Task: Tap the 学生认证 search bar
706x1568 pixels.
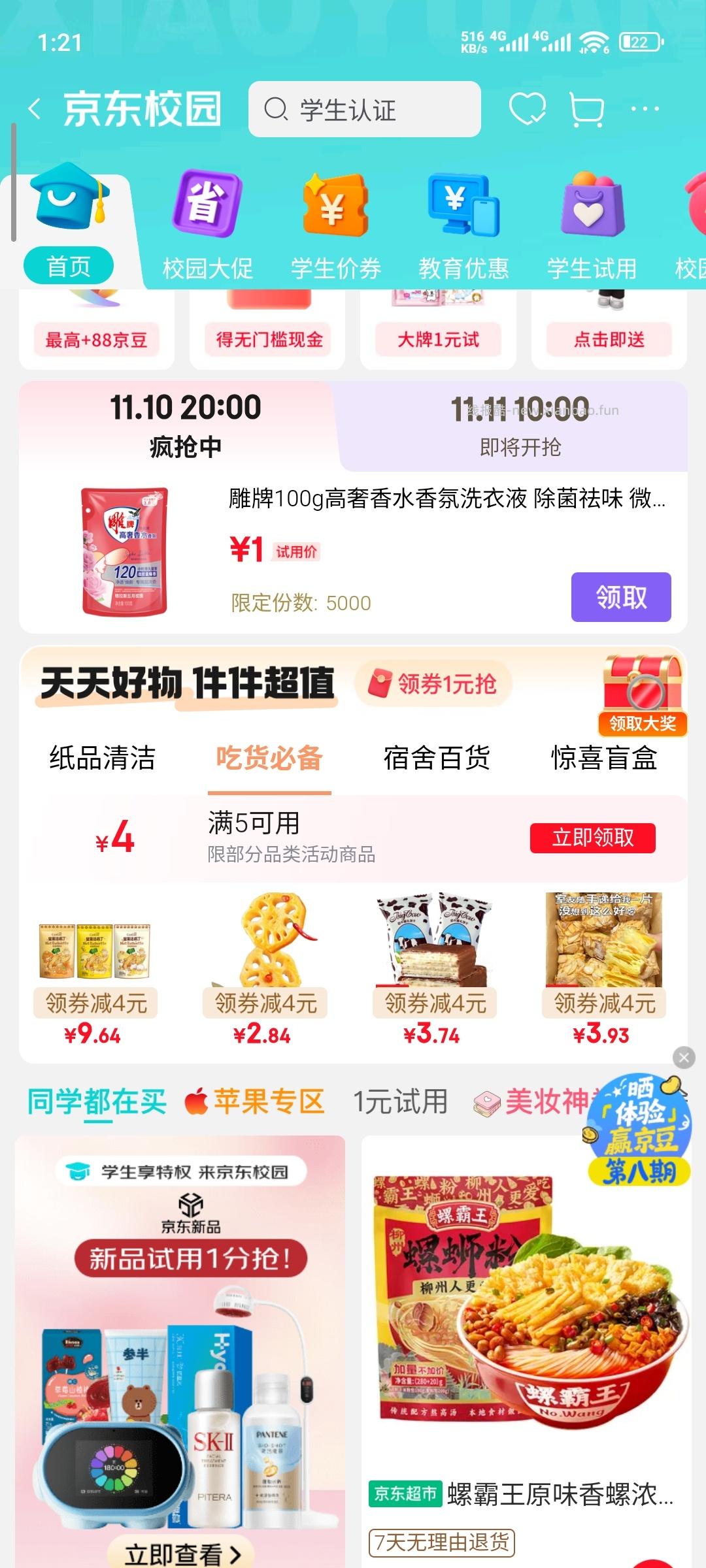Action: (x=363, y=109)
